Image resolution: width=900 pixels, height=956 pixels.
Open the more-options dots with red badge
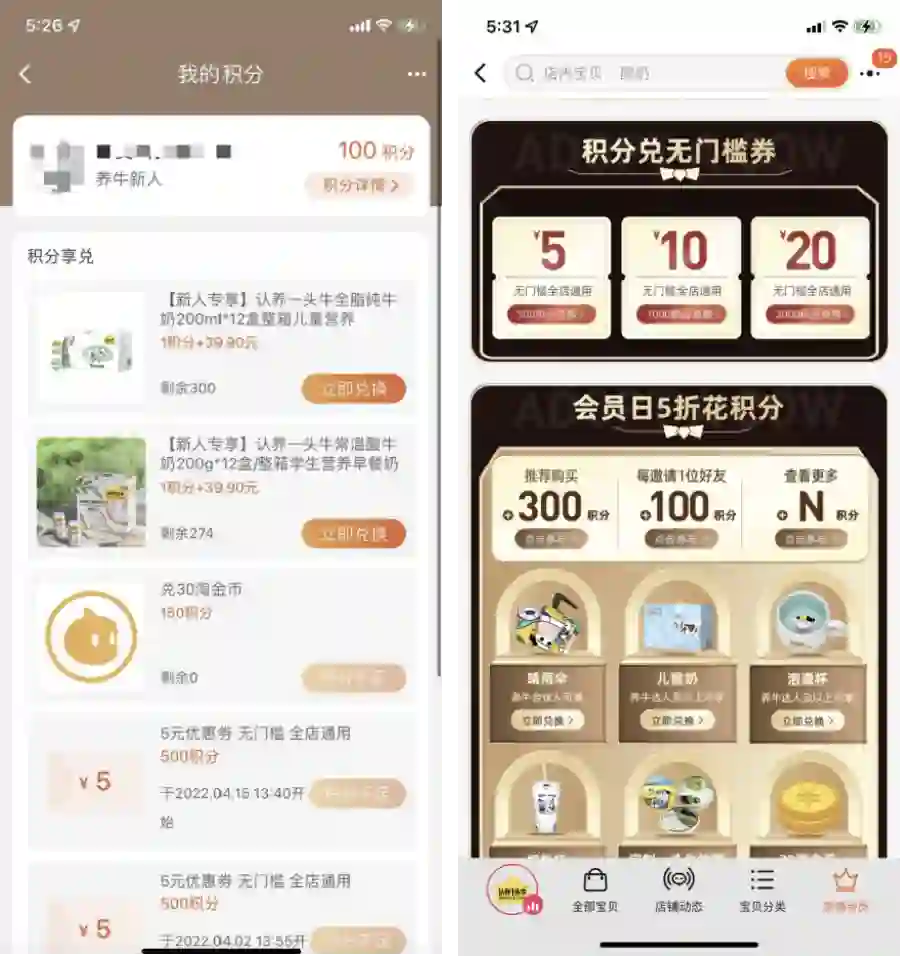(x=870, y=73)
